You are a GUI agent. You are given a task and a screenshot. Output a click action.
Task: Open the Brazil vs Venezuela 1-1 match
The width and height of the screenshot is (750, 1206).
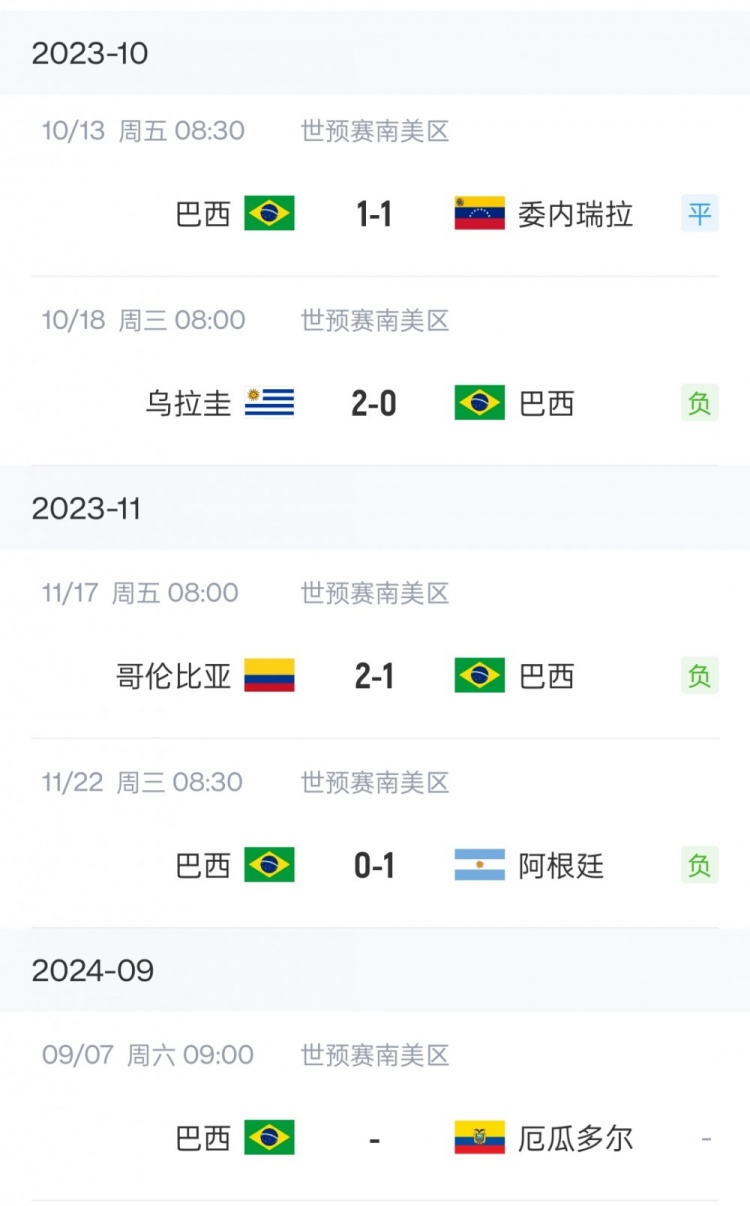[x=375, y=186]
